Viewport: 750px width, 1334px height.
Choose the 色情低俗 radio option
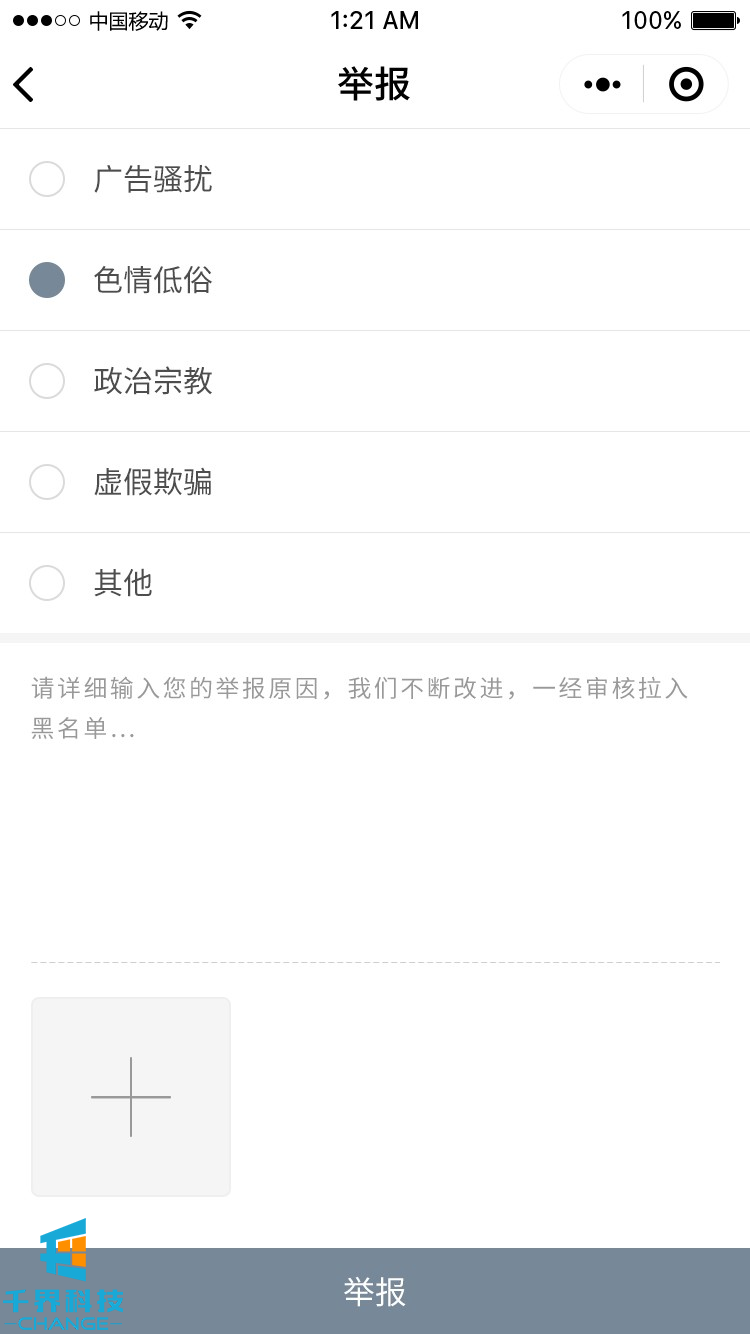[47, 280]
